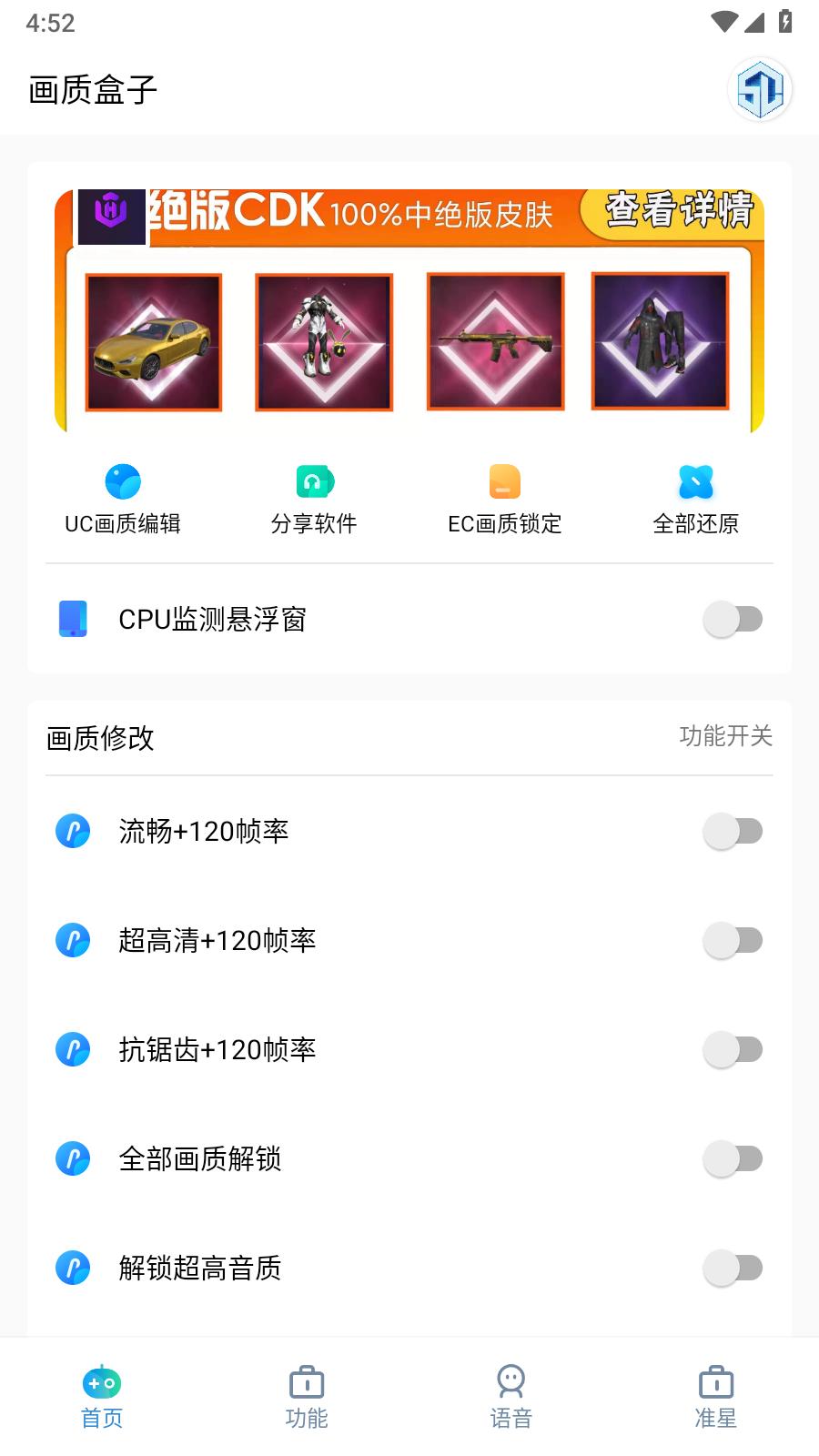Click the 全部还原 restore icon

(696, 482)
